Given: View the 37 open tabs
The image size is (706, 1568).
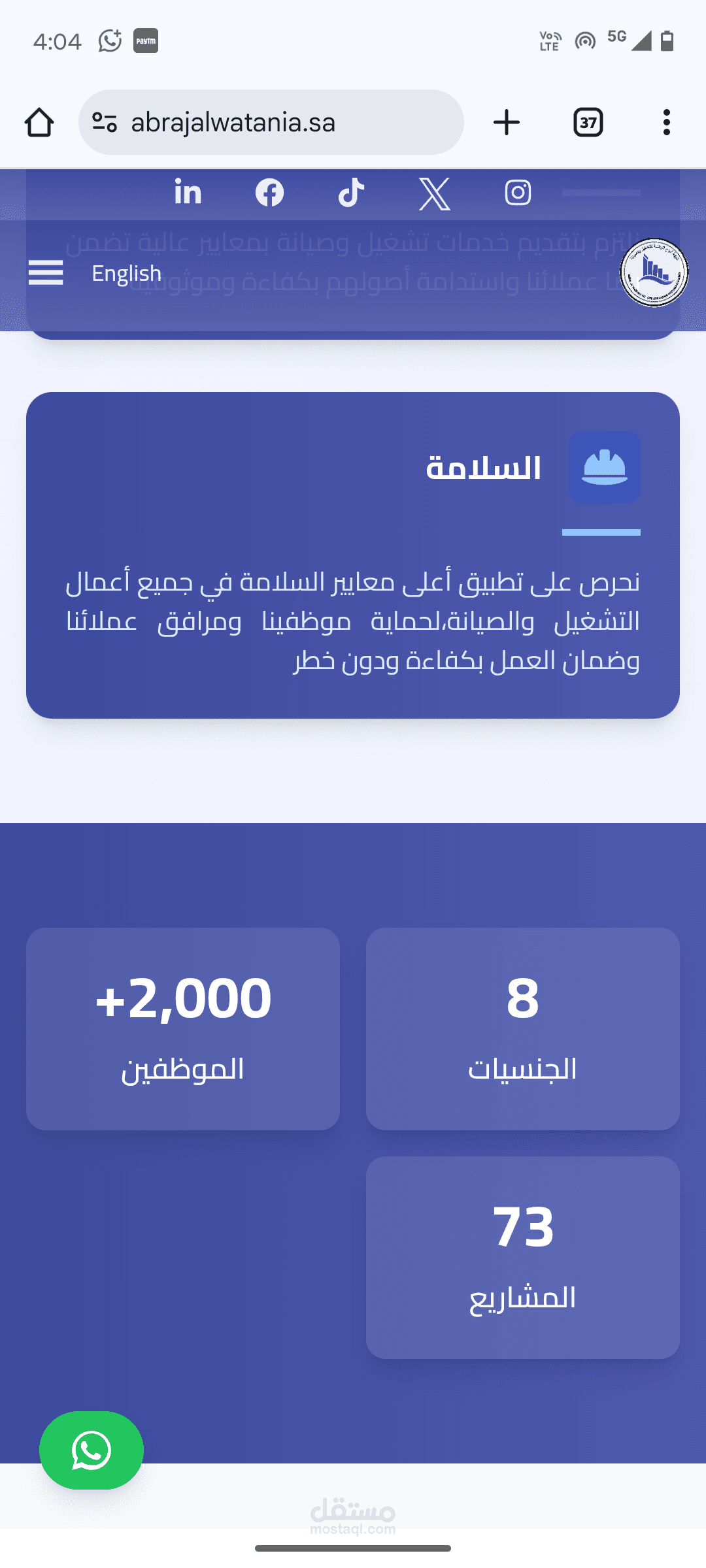Looking at the screenshot, I should [x=588, y=122].
